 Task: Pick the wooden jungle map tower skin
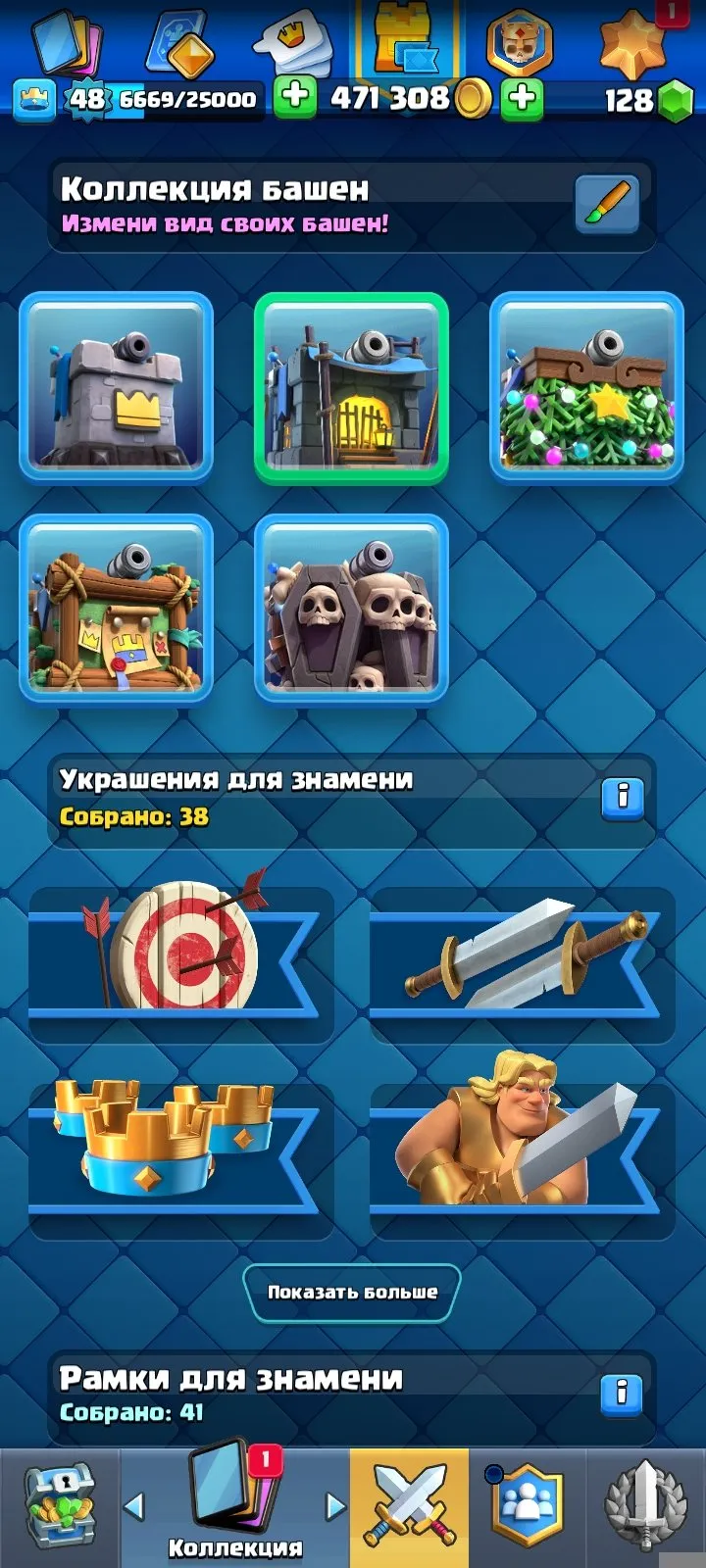click(x=116, y=608)
